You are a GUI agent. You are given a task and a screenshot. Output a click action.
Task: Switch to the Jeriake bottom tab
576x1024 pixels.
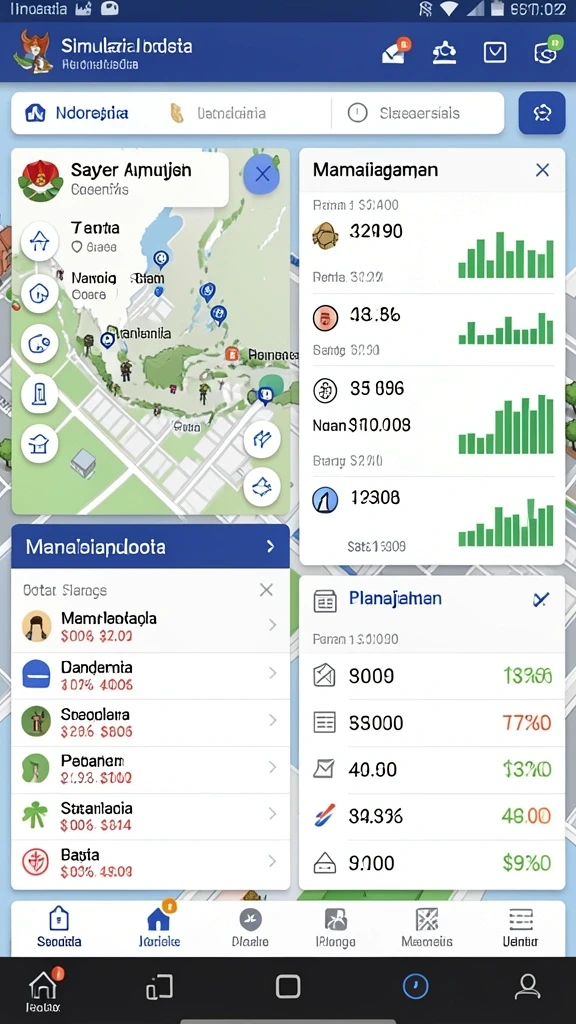[159, 928]
